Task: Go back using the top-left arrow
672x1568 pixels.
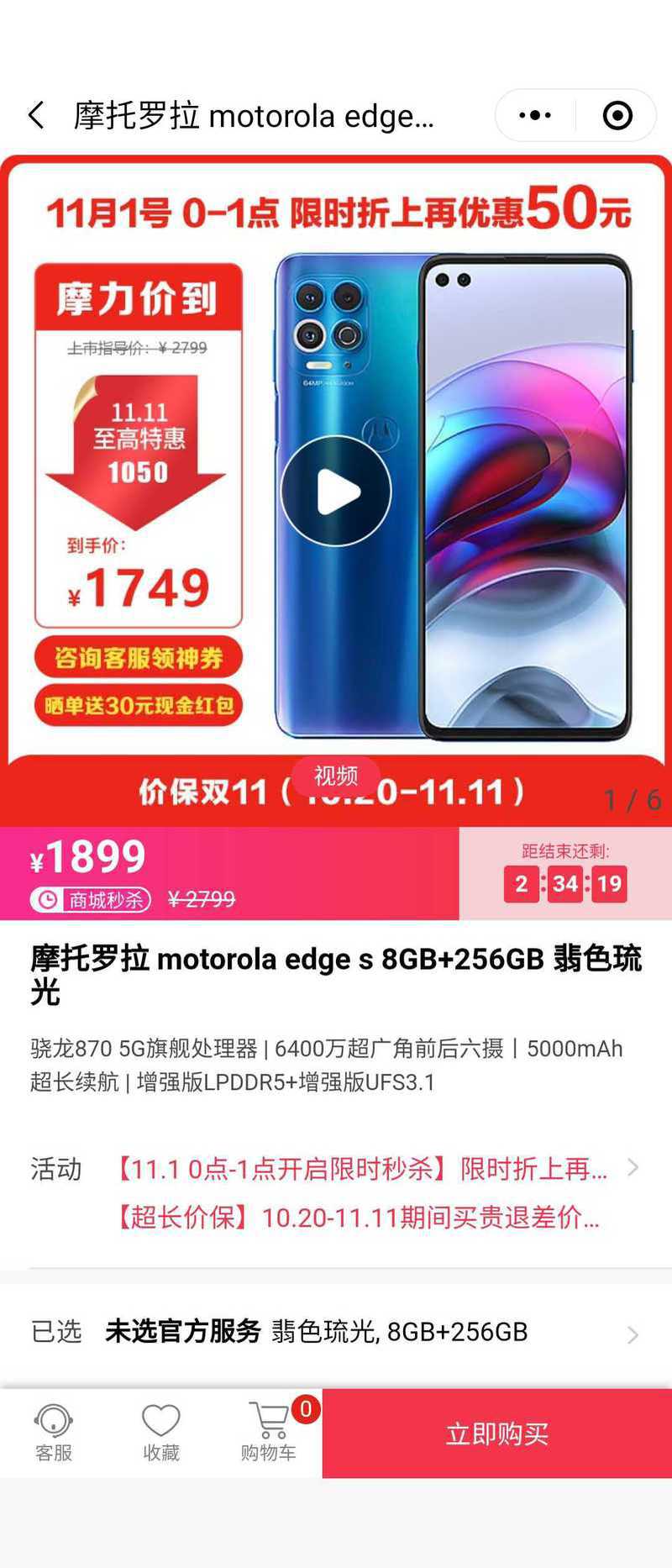Action: [37, 115]
